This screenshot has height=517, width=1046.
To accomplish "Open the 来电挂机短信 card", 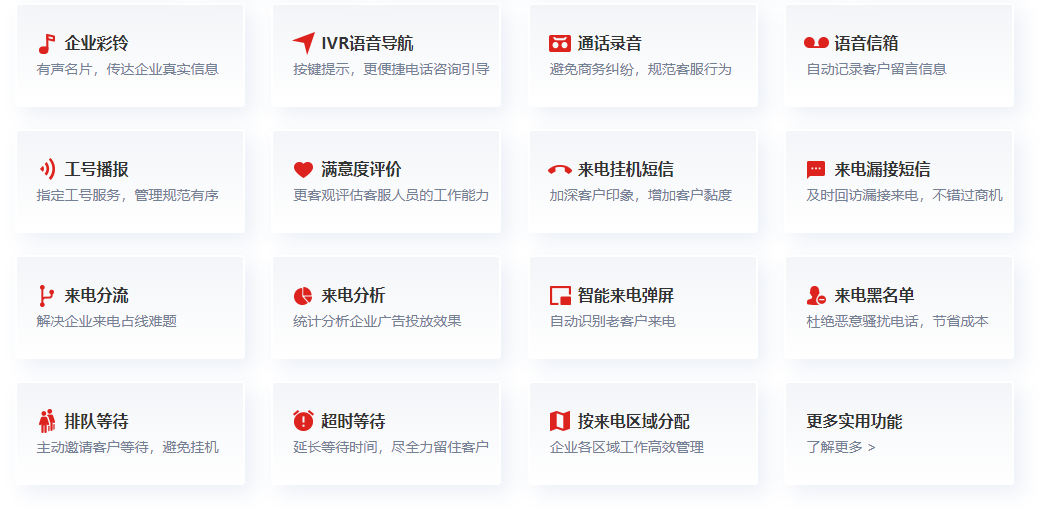I will click(642, 182).
